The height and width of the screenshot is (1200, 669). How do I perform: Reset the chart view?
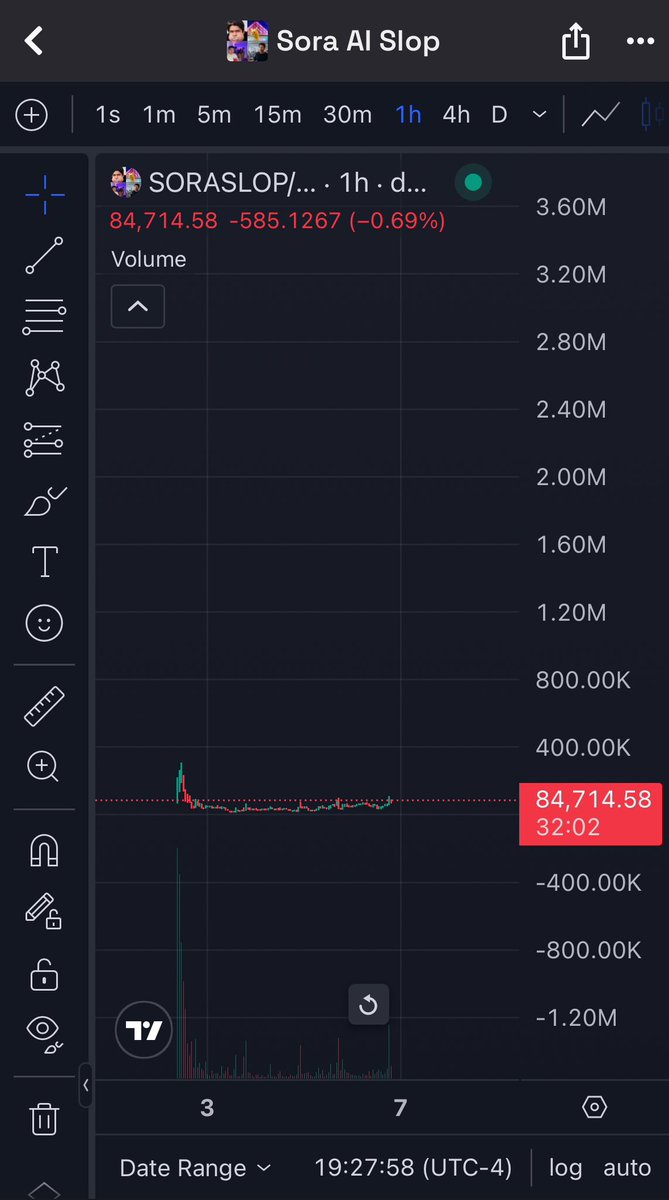click(368, 1005)
